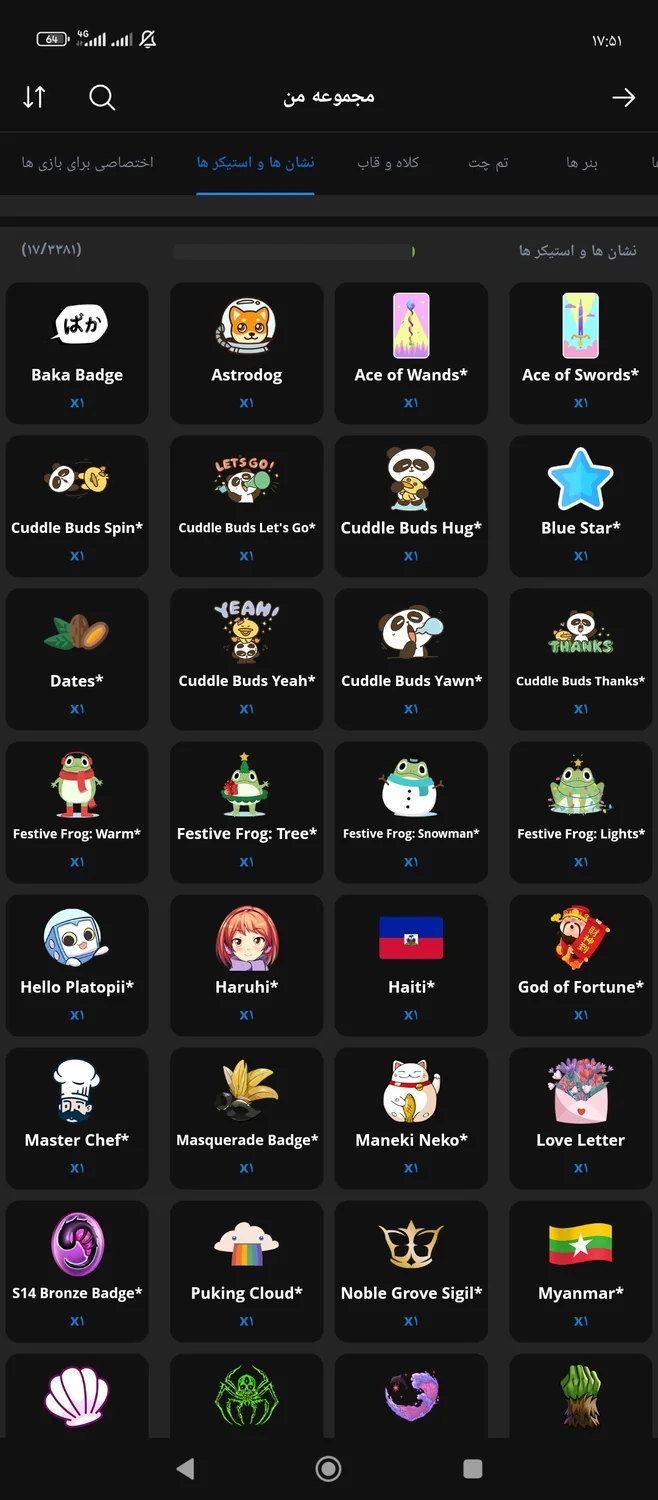Select the Astrodog badge
This screenshot has width=658, height=1500.
point(246,352)
